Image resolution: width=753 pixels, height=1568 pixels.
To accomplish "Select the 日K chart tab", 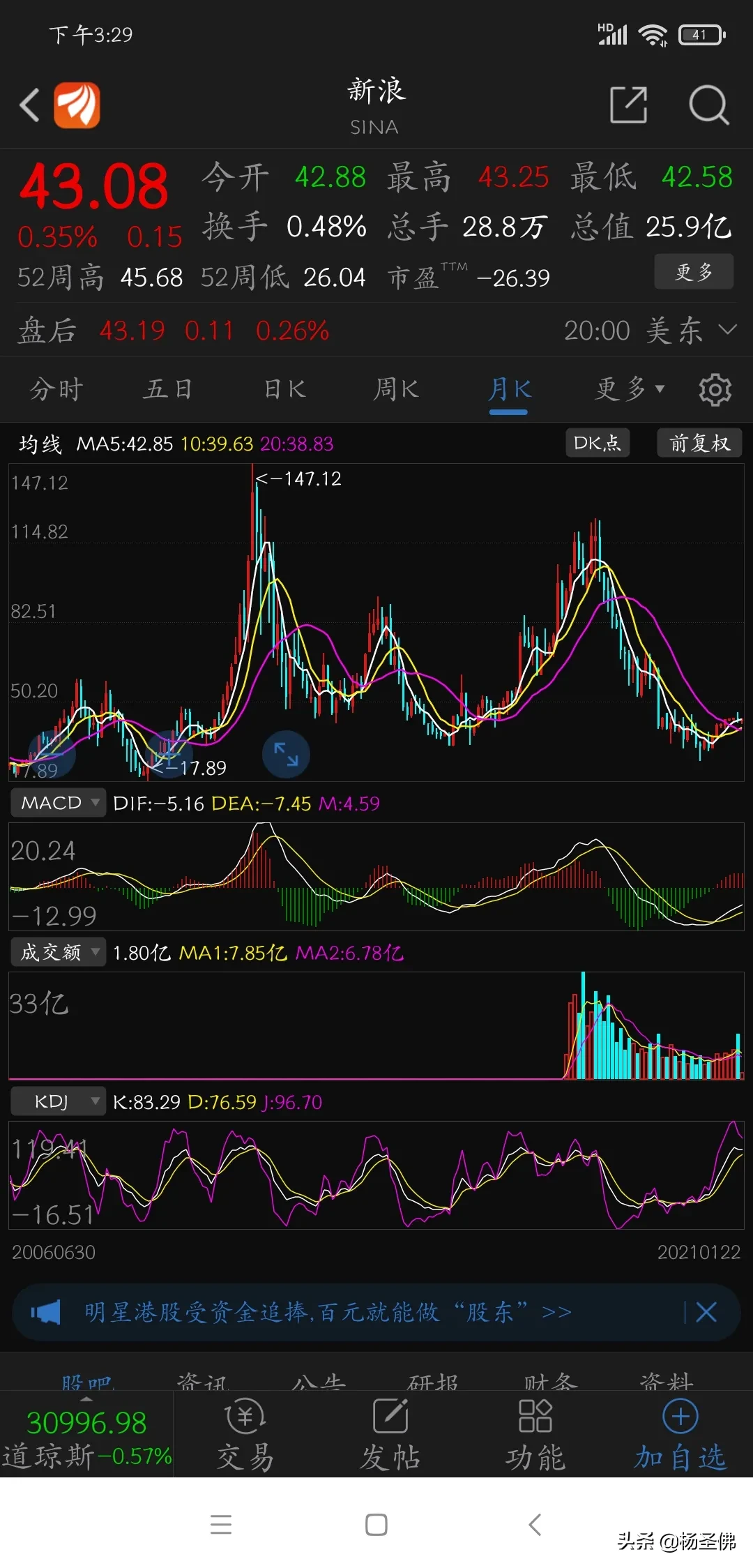I will 284,389.
